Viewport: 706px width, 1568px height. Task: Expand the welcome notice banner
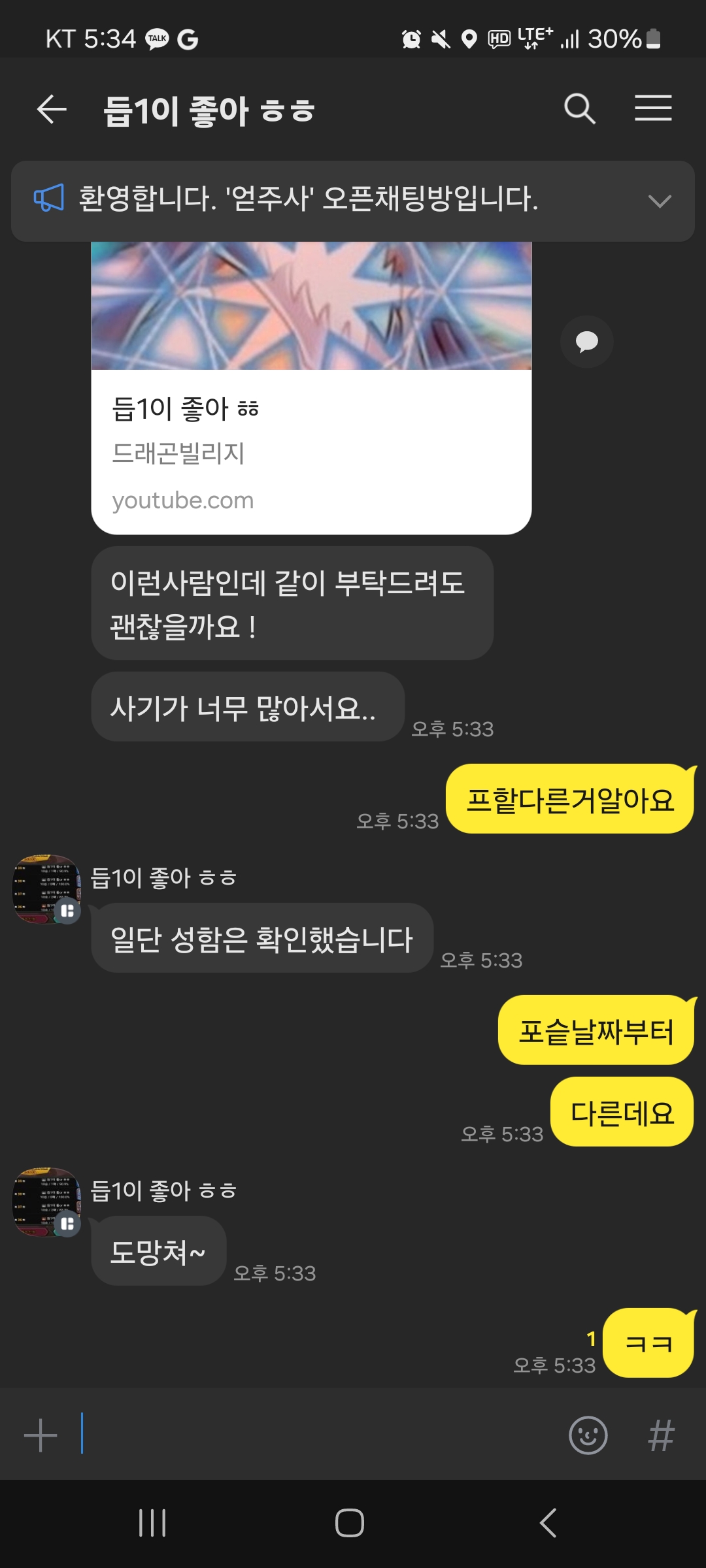click(x=660, y=201)
